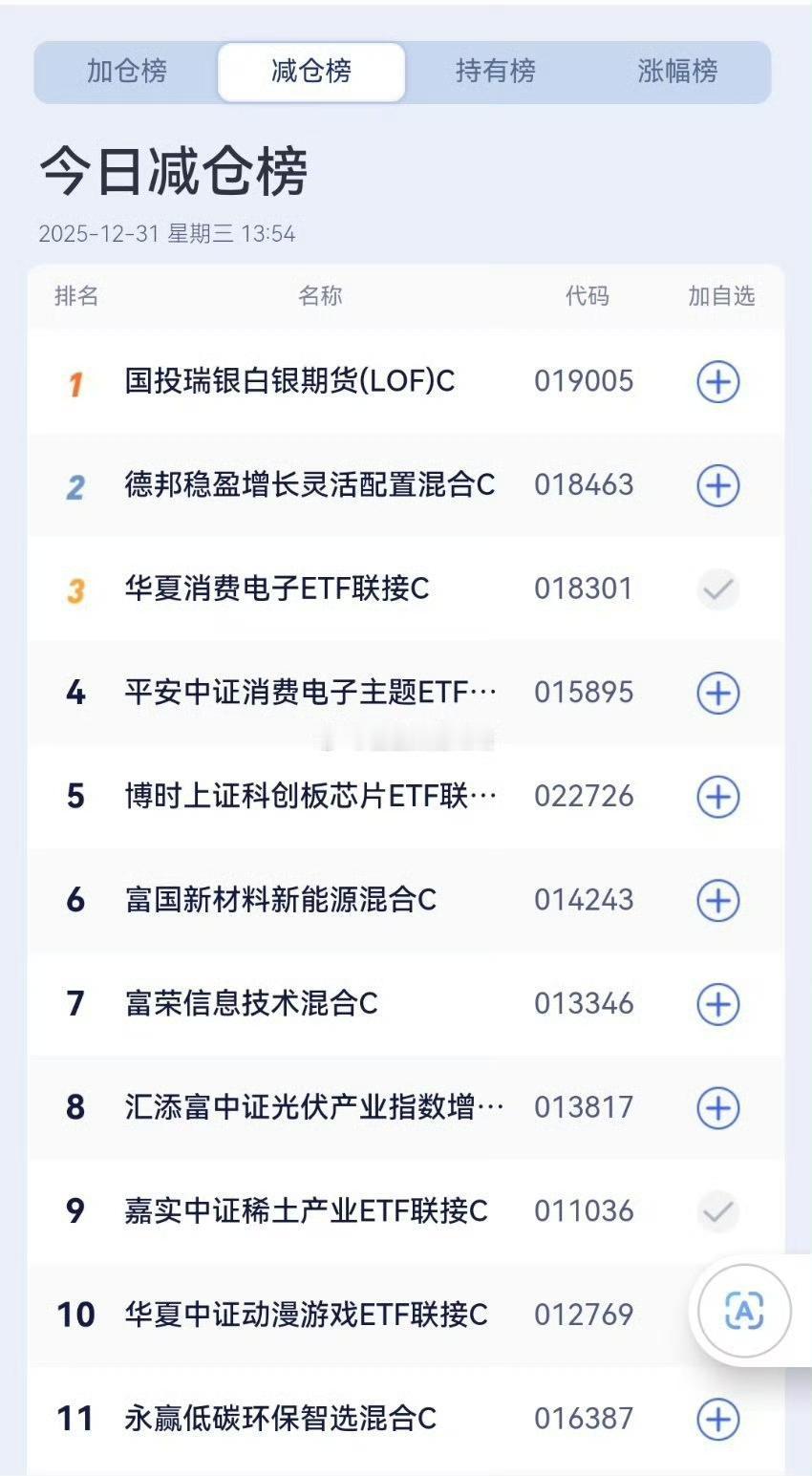Viewport: 812px width, 1476px height.
Task: Tap plus icon next to 富荣信息技术混合C
Action: pyautogui.click(x=718, y=1004)
